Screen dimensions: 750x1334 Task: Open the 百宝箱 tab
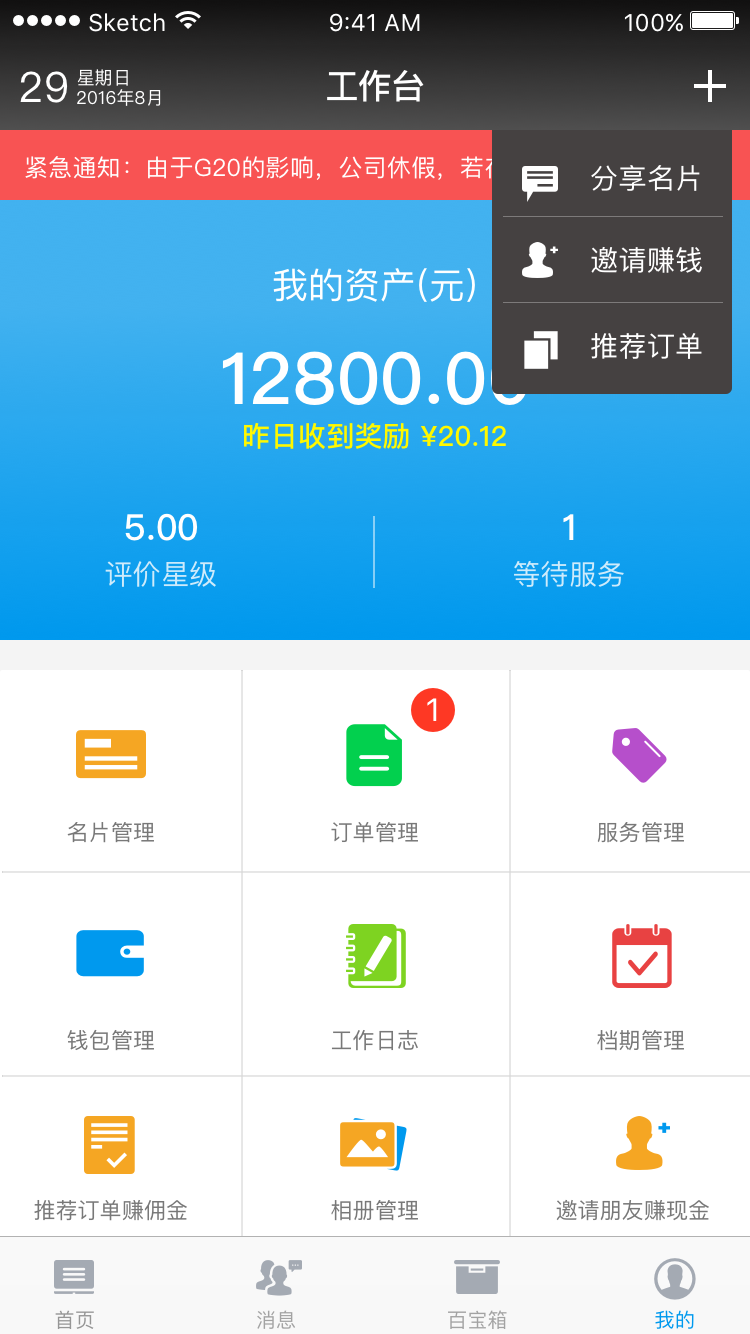(x=477, y=1290)
